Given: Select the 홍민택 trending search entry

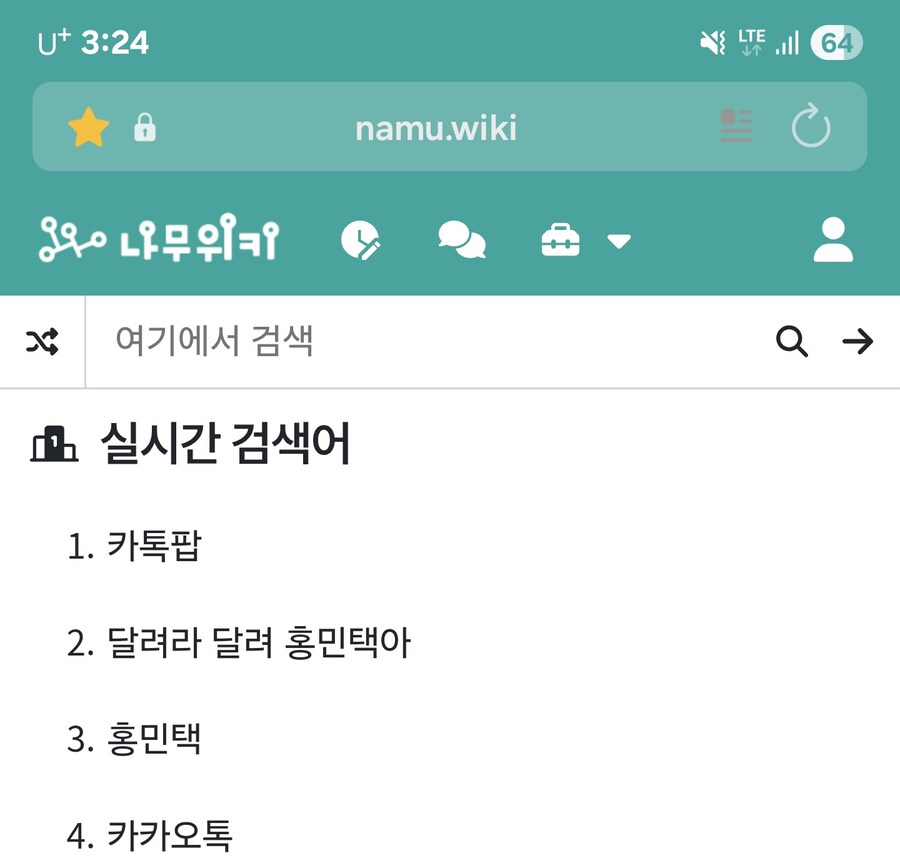Looking at the screenshot, I should tap(154, 739).
